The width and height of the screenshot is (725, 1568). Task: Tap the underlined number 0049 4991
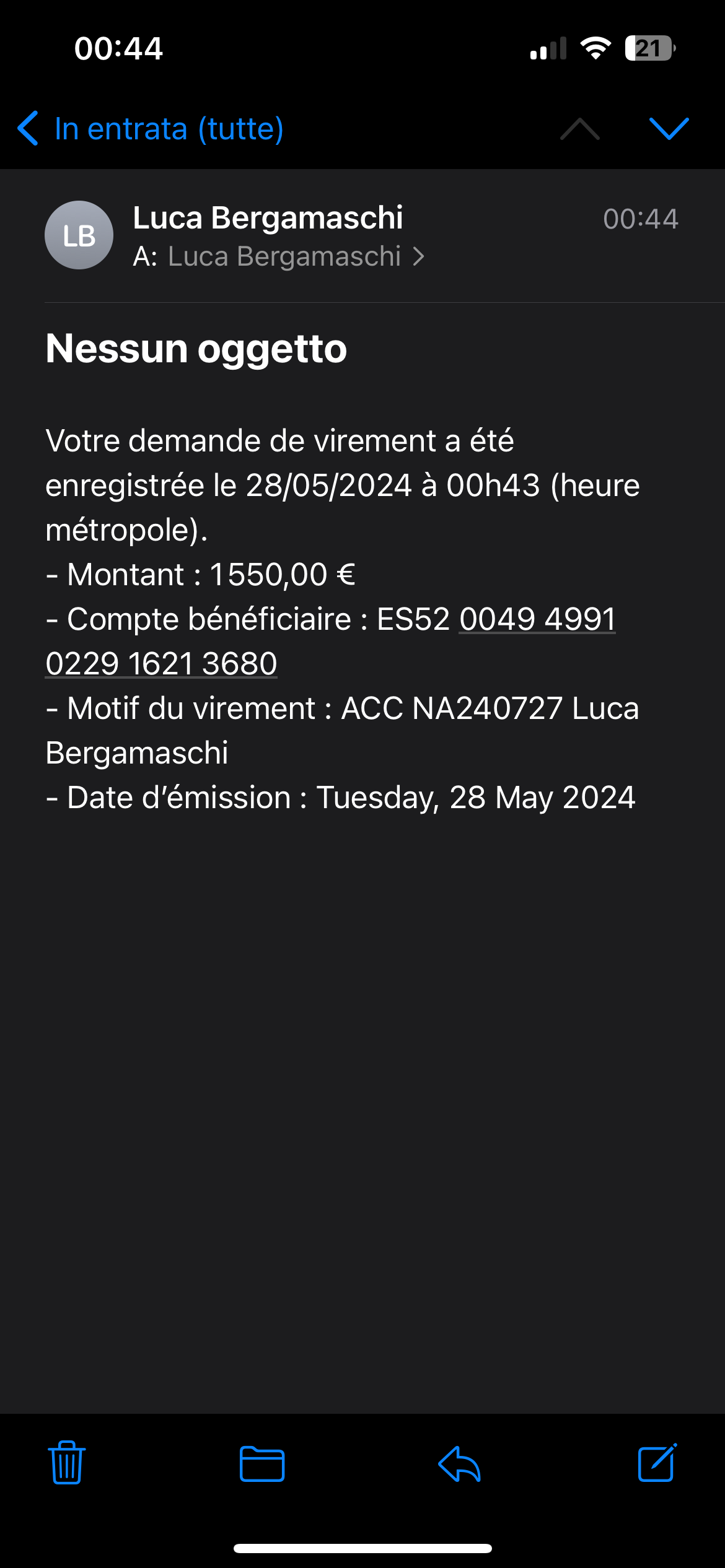(x=537, y=619)
